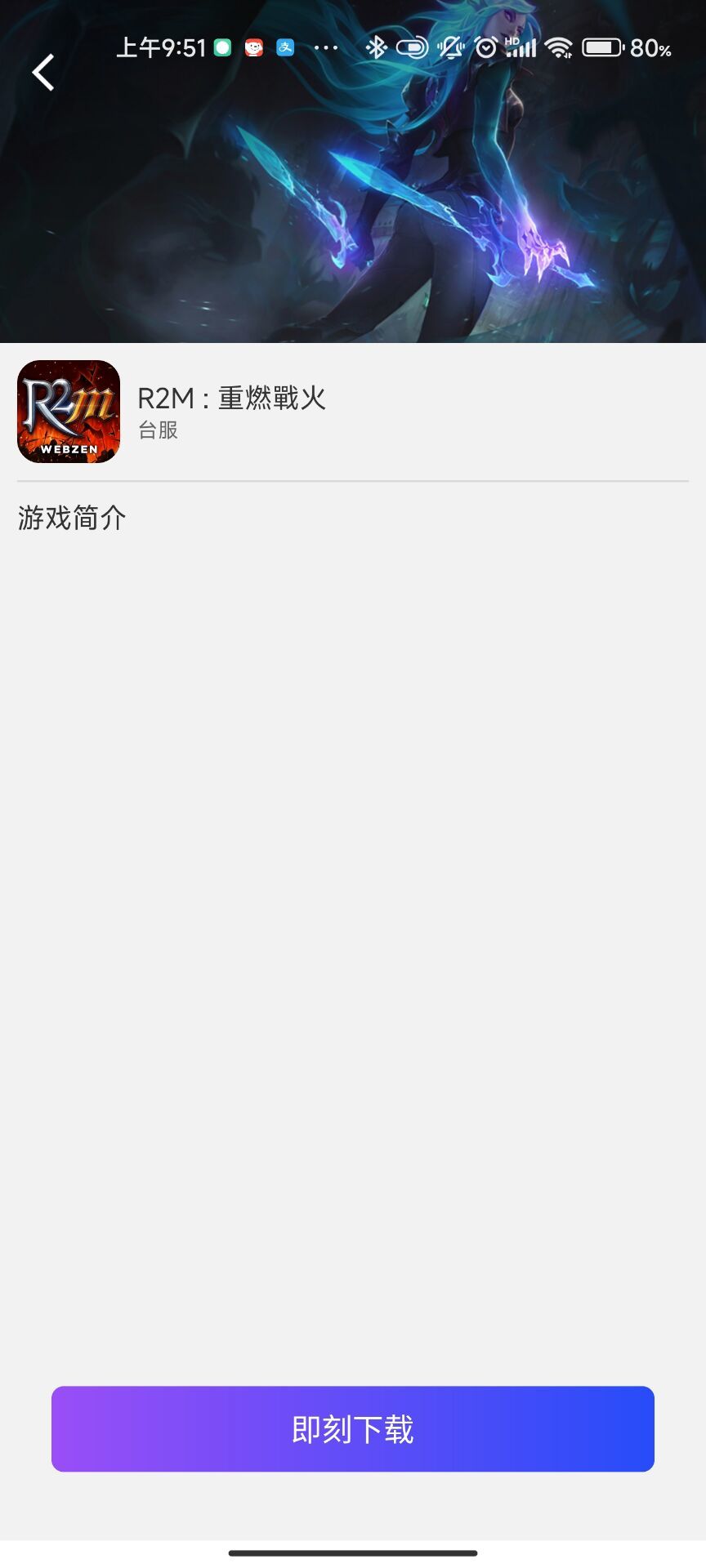Go back using the top-left arrow
The height and width of the screenshot is (1568, 706).
(43, 73)
